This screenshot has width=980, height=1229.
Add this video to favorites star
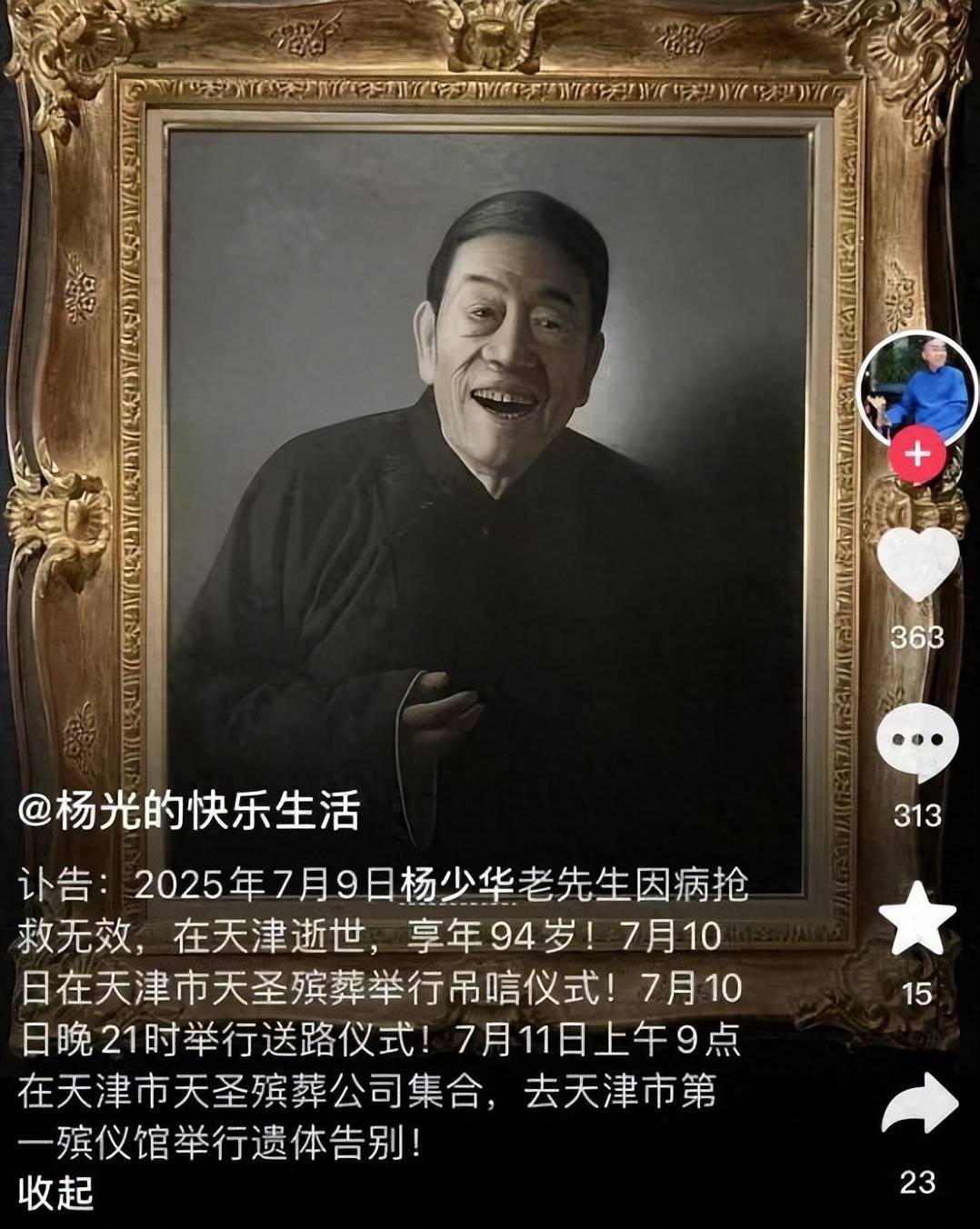click(917, 918)
